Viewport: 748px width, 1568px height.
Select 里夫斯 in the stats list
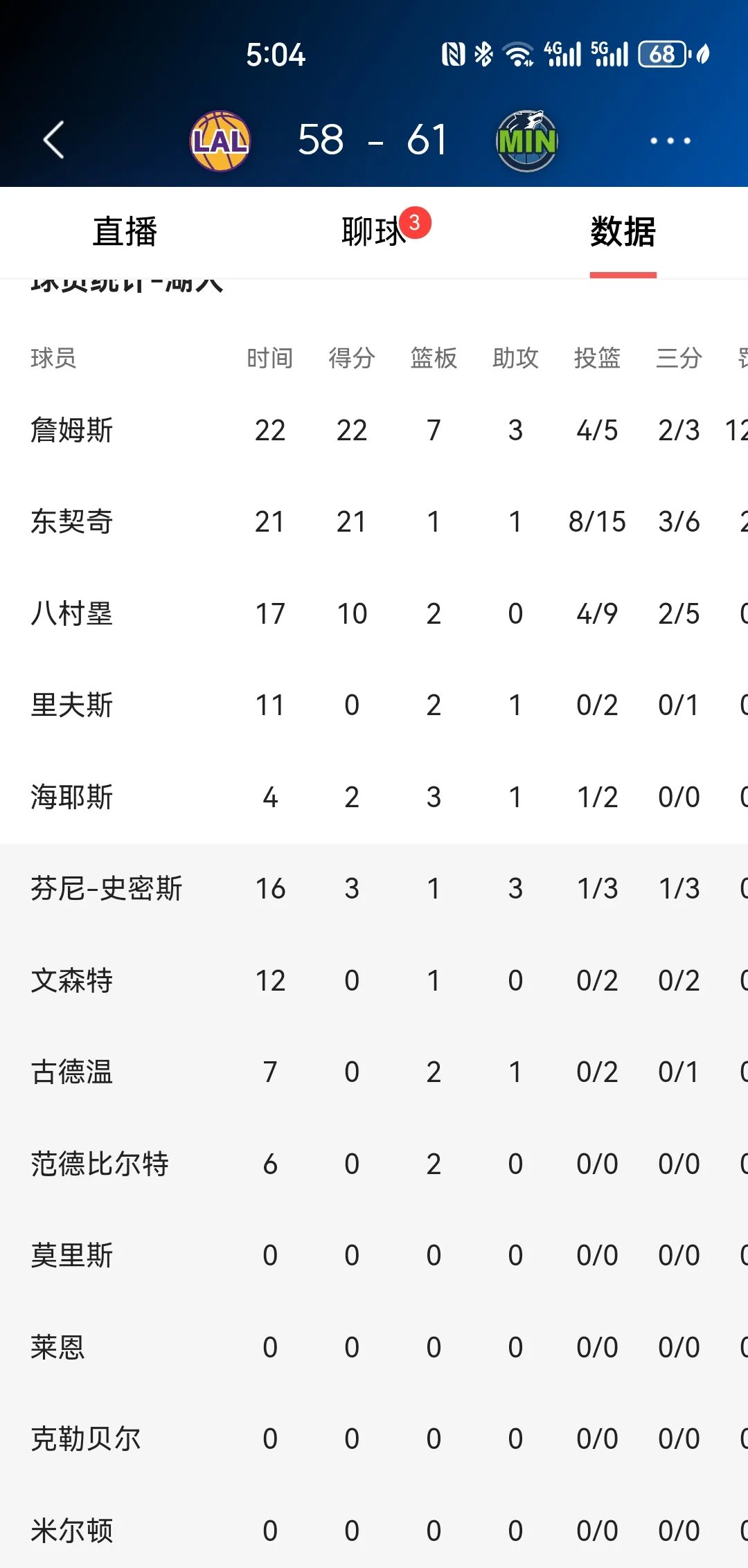point(72,705)
